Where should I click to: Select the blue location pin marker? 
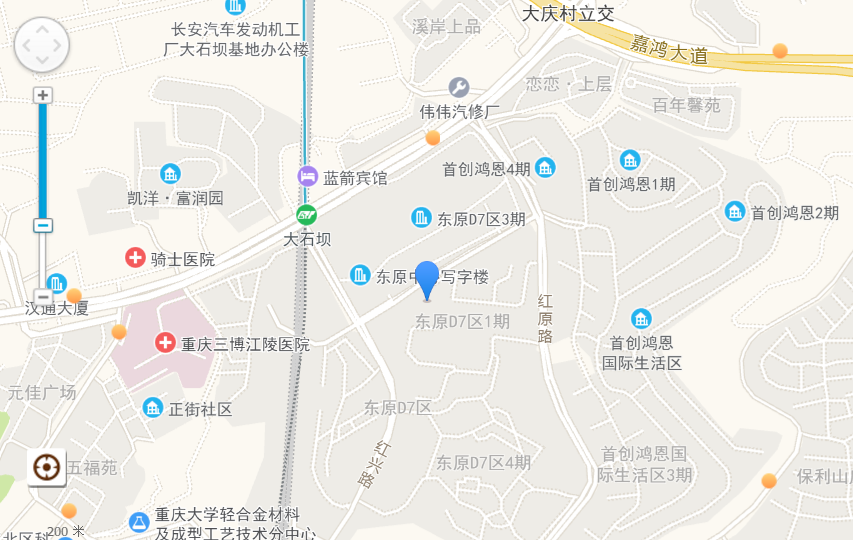pos(427,279)
